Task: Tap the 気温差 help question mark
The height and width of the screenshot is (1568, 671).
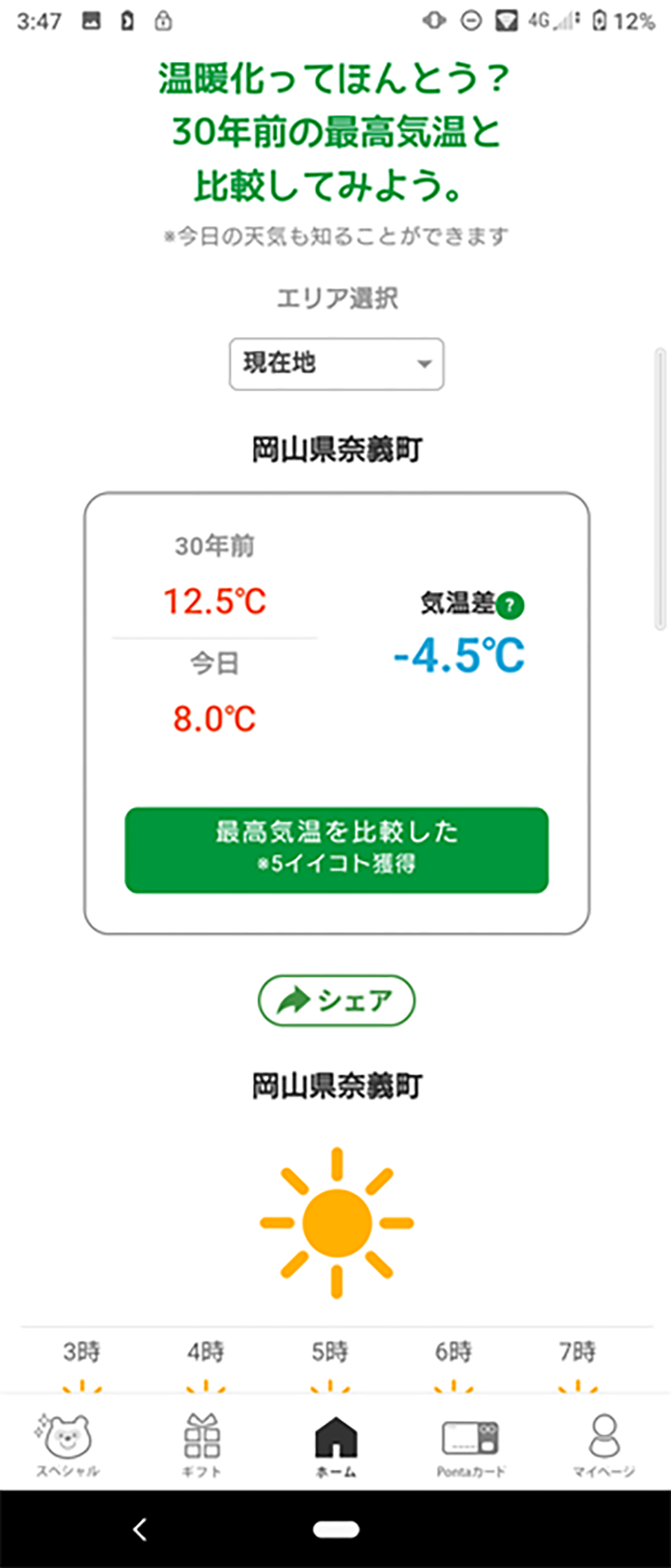Action: [x=509, y=606]
